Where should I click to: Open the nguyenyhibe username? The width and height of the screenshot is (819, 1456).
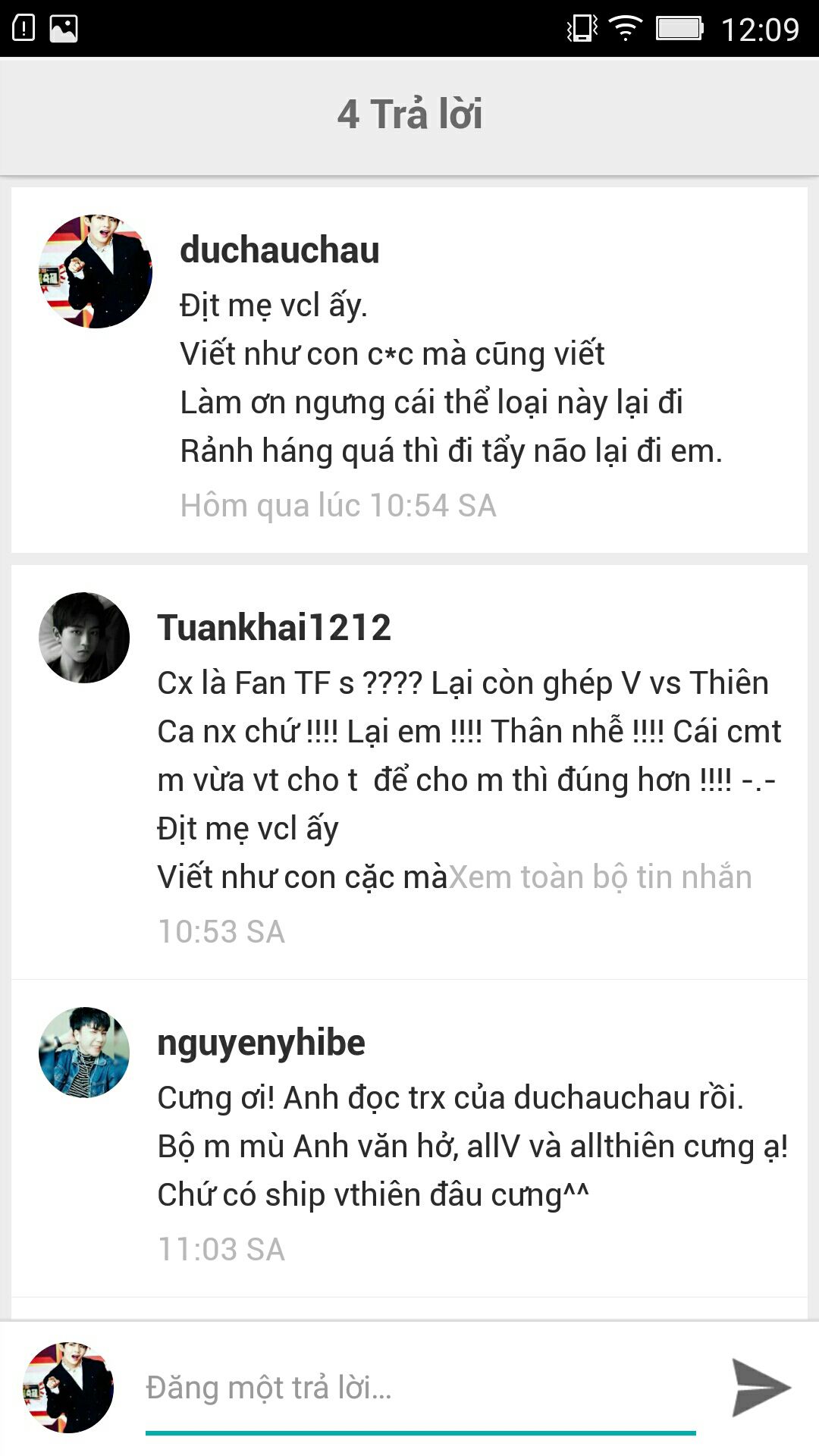pyautogui.click(x=261, y=1043)
